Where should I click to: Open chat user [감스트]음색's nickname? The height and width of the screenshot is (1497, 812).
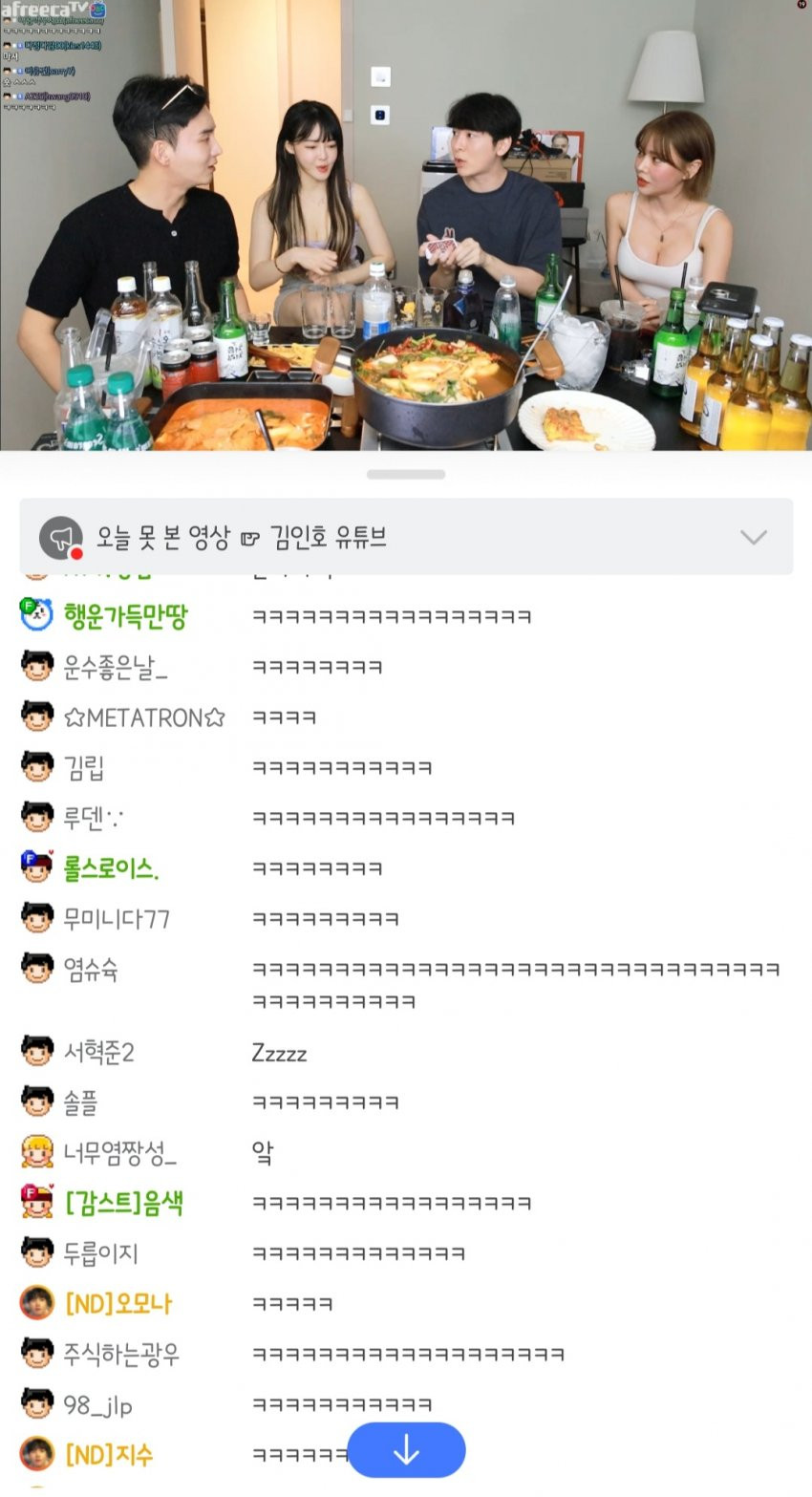[123, 1203]
